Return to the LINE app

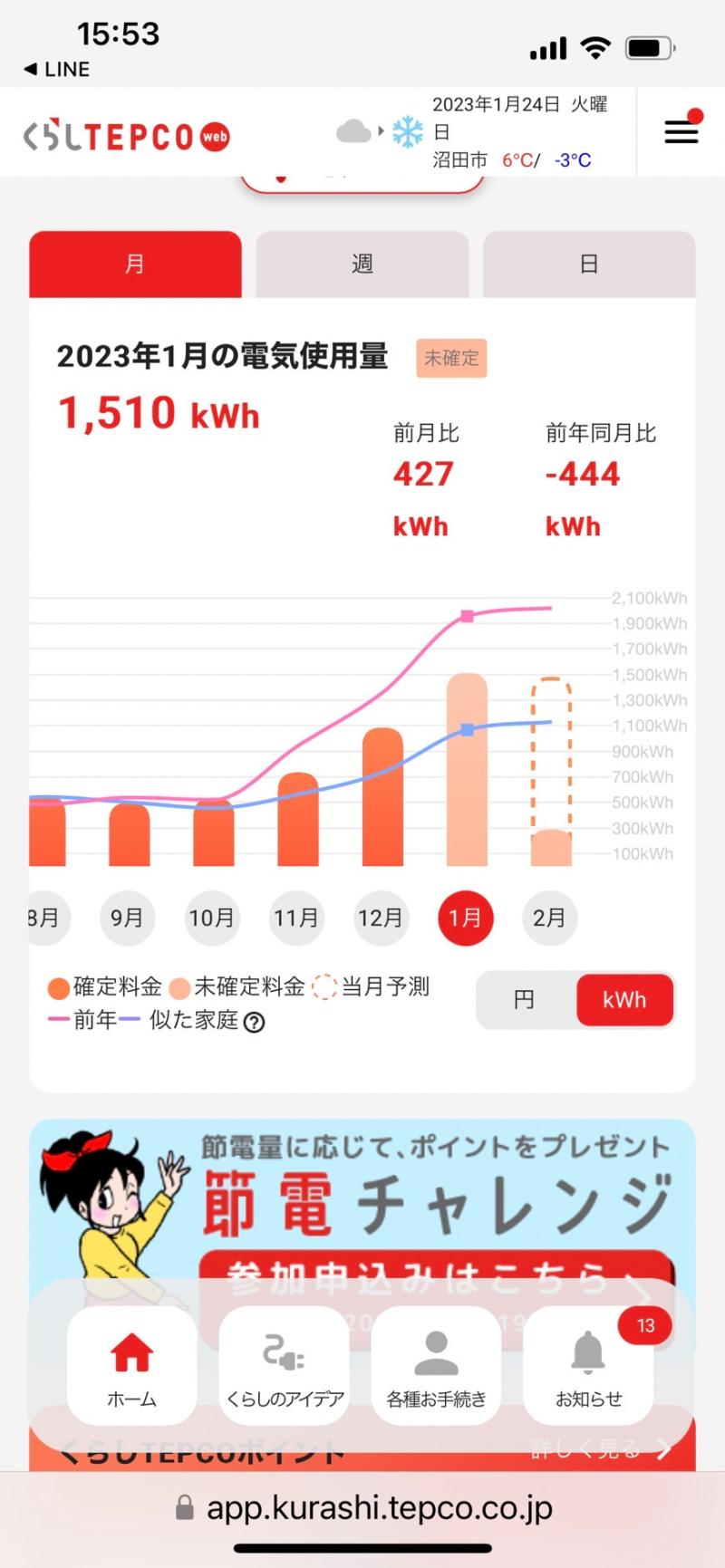coord(57,70)
